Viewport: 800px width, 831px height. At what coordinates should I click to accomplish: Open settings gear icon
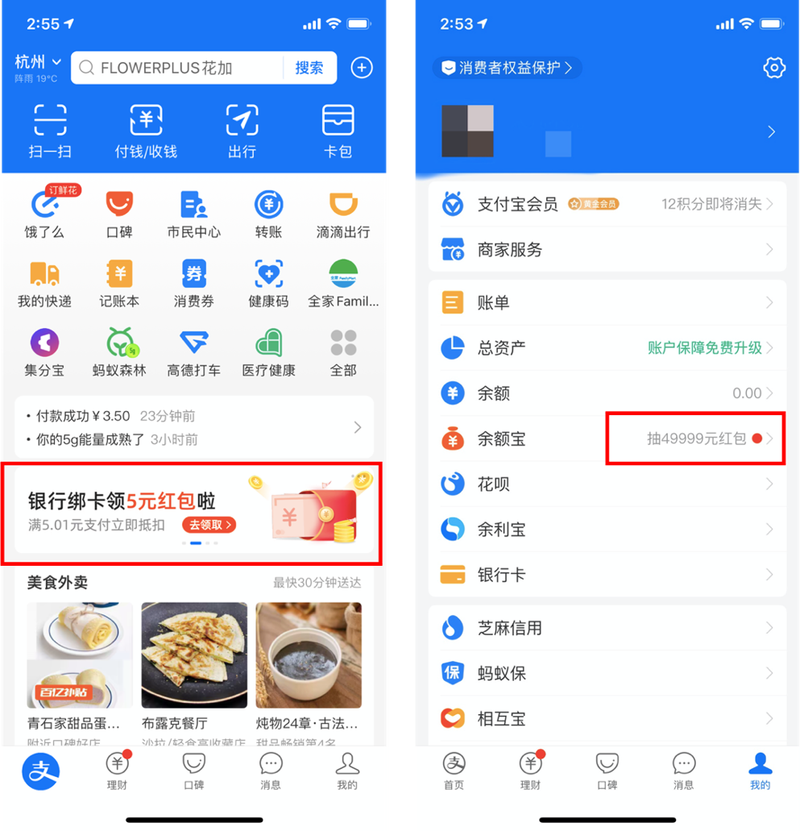click(x=773, y=68)
